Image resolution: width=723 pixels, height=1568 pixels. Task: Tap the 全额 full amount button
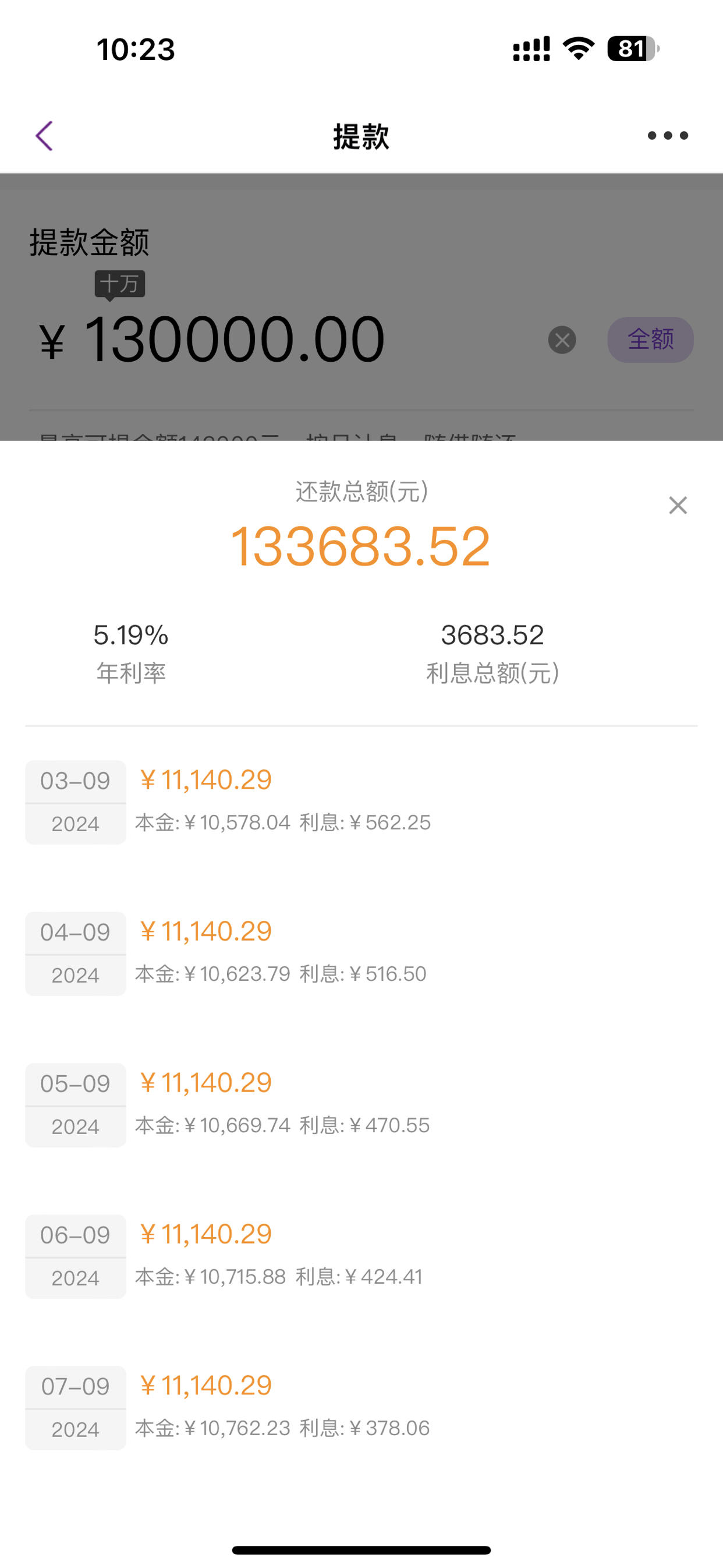(x=650, y=340)
